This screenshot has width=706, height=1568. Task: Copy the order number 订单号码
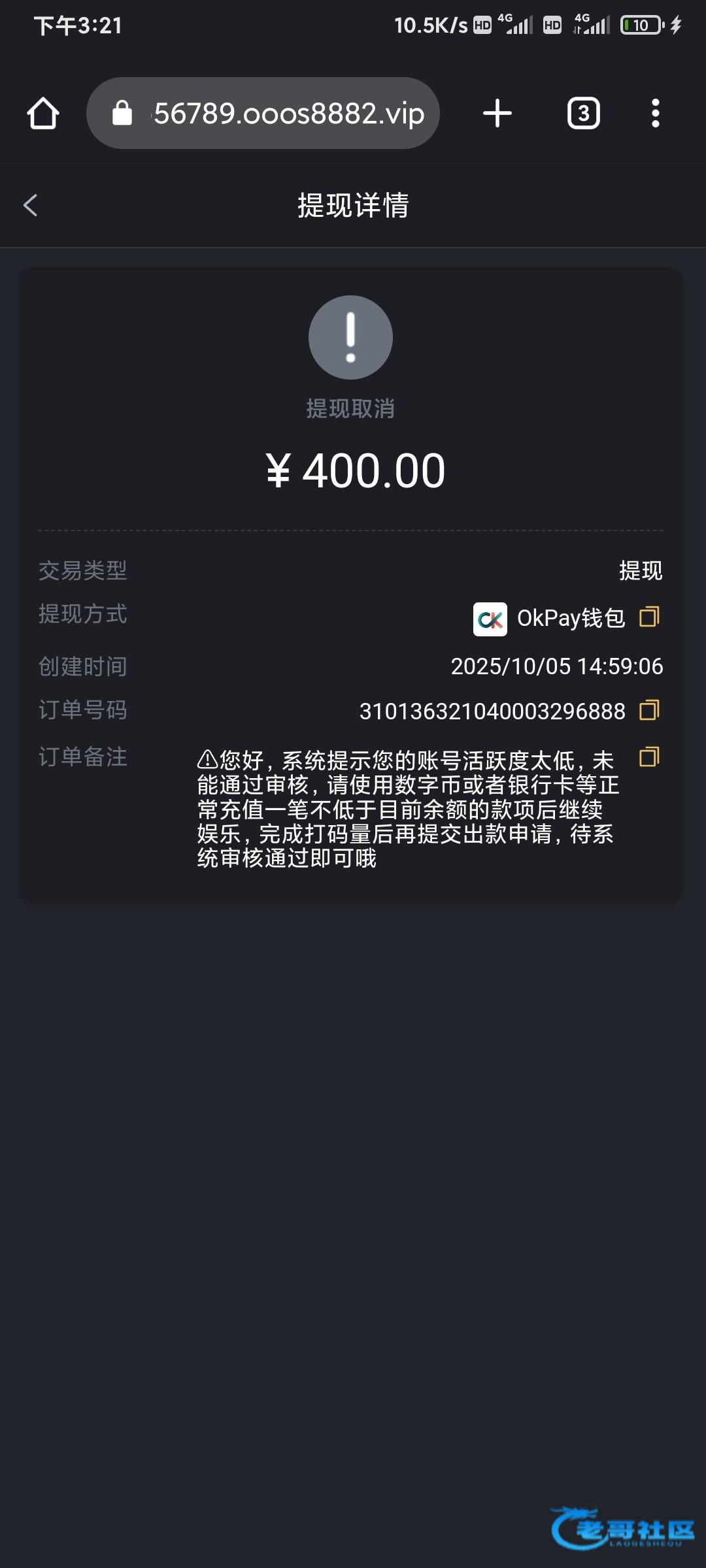click(649, 710)
